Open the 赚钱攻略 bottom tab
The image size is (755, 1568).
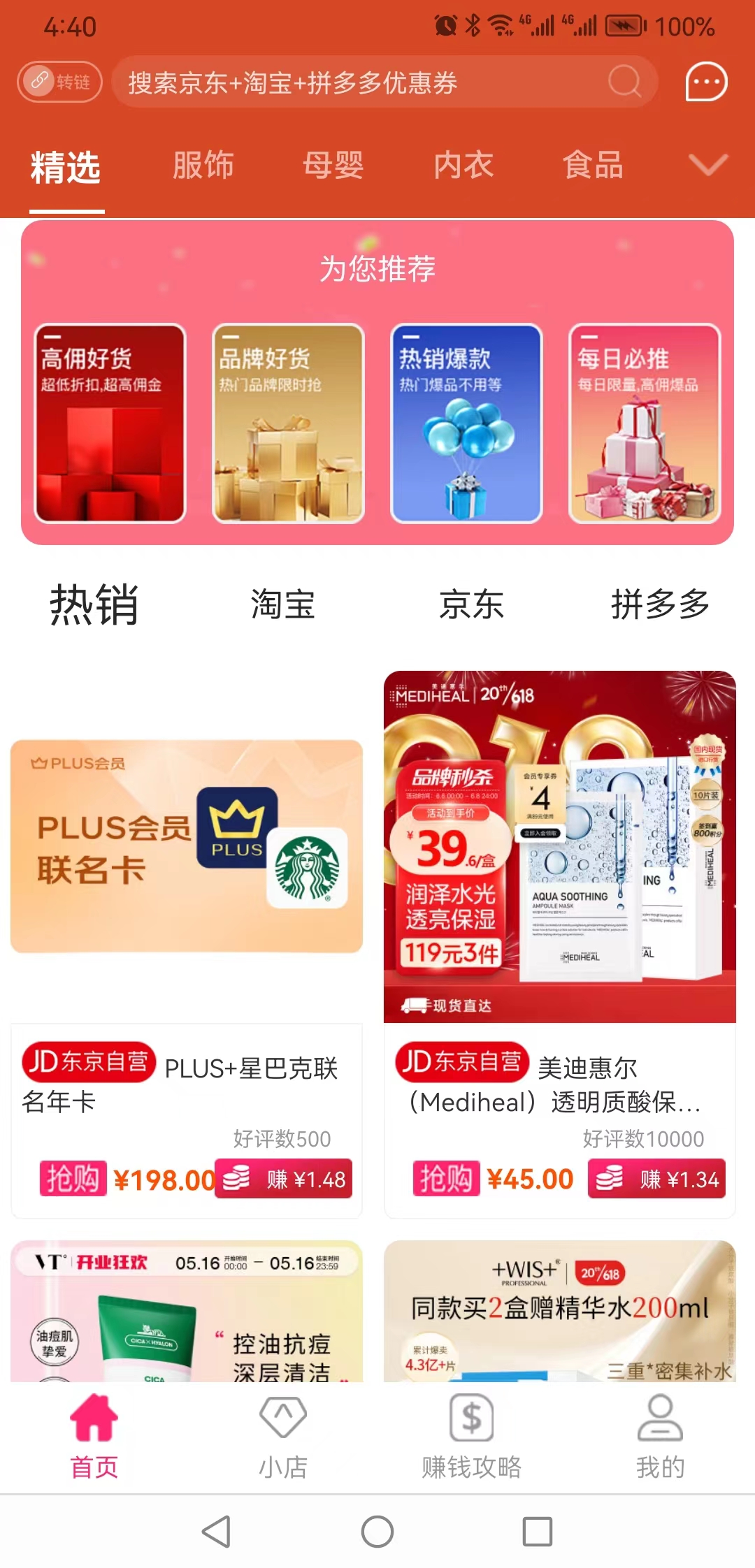click(471, 1437)
